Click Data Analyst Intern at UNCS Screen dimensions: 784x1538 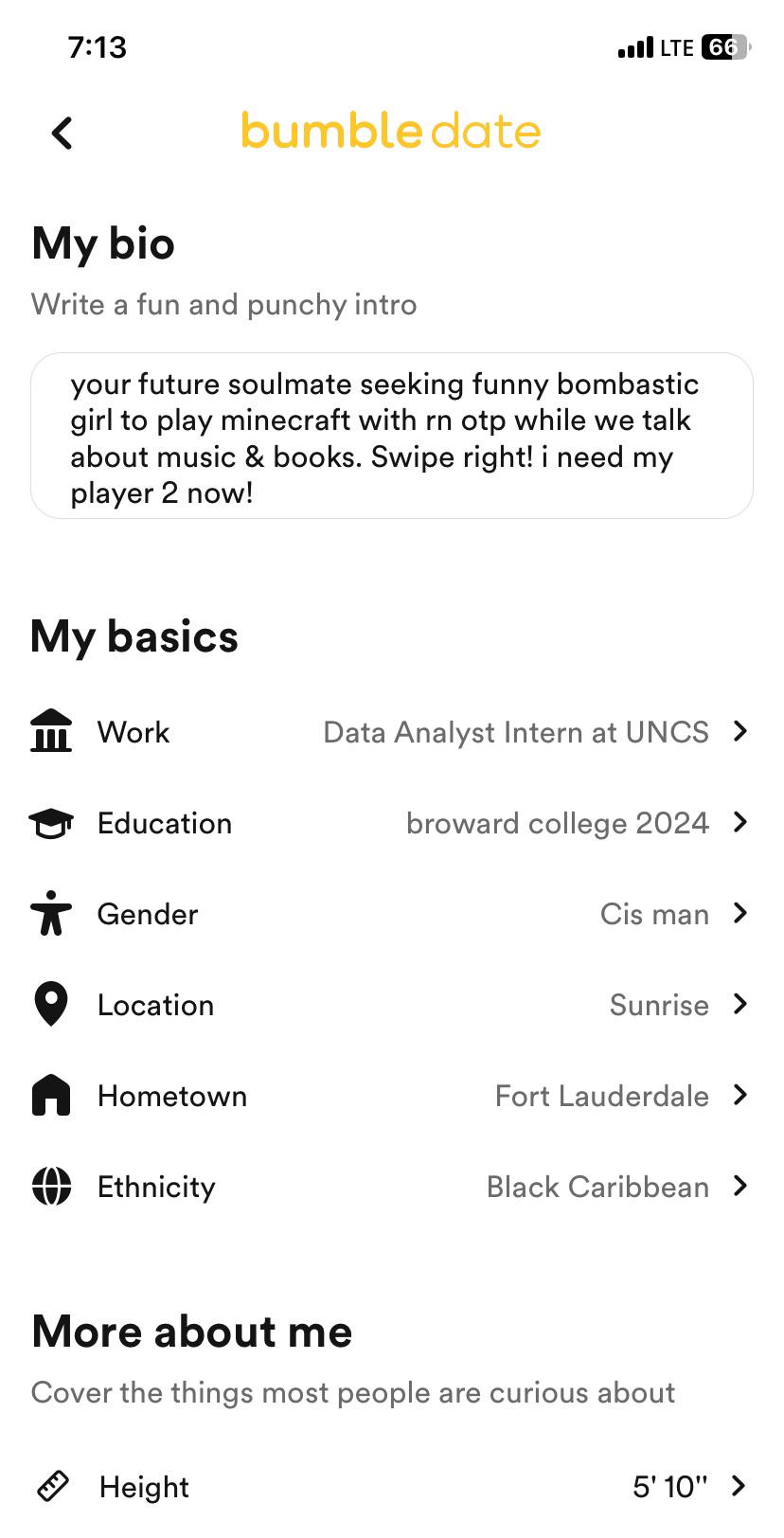pyautogui.click(x=515, y=731)
